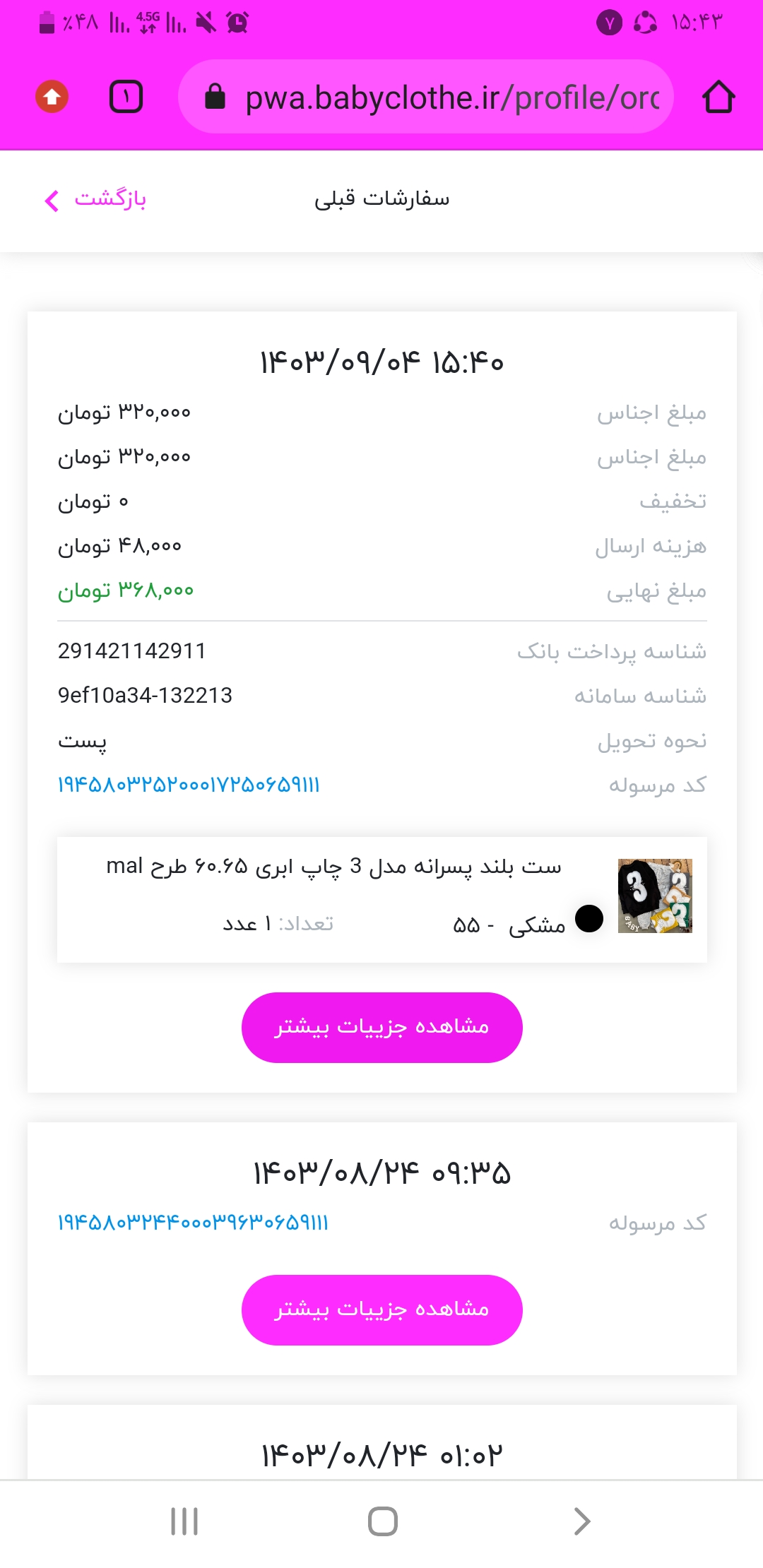
Task: Open tracking code for the 09:35 order
Action: 193,1223
